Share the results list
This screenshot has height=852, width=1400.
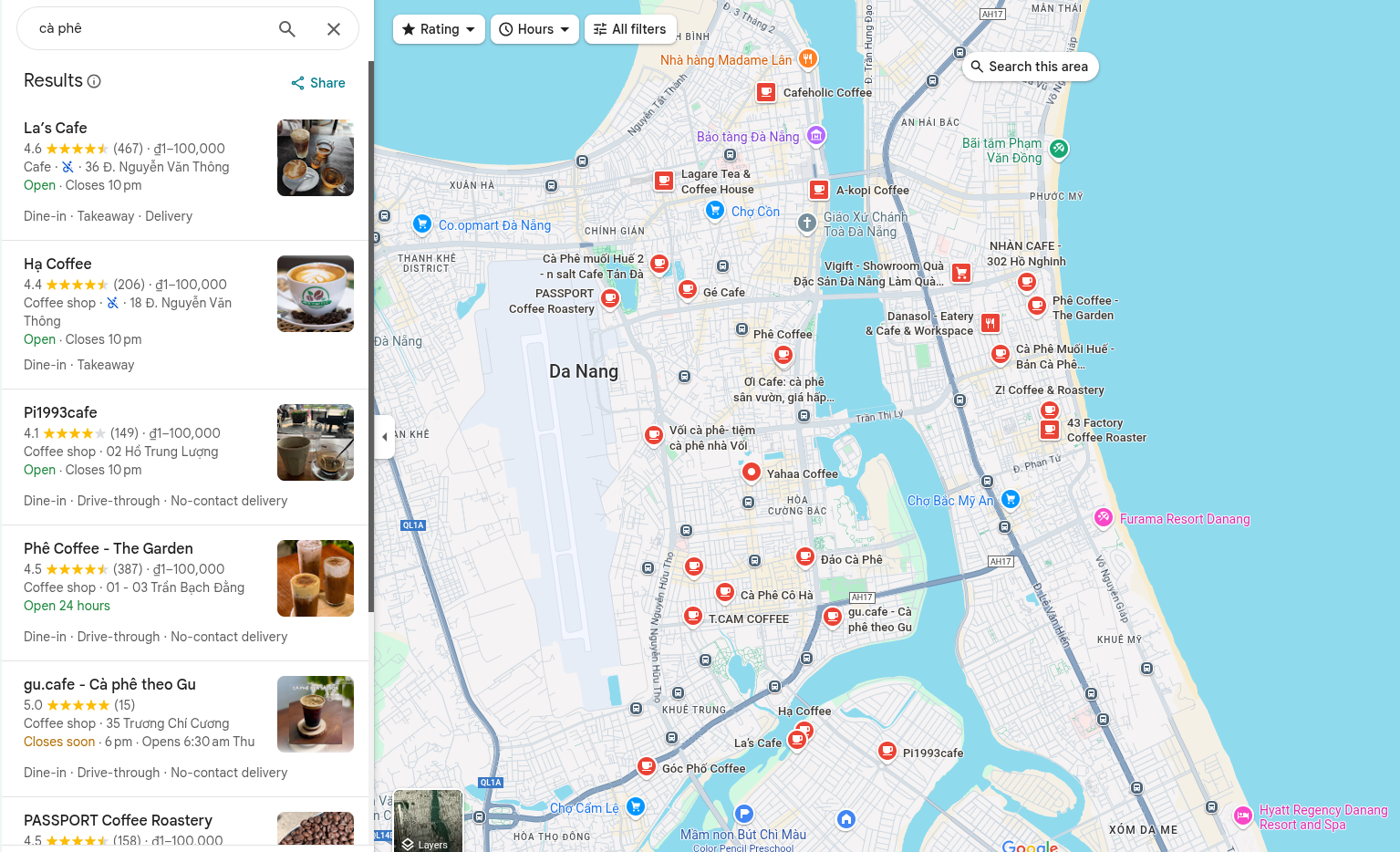click(317, 83)
